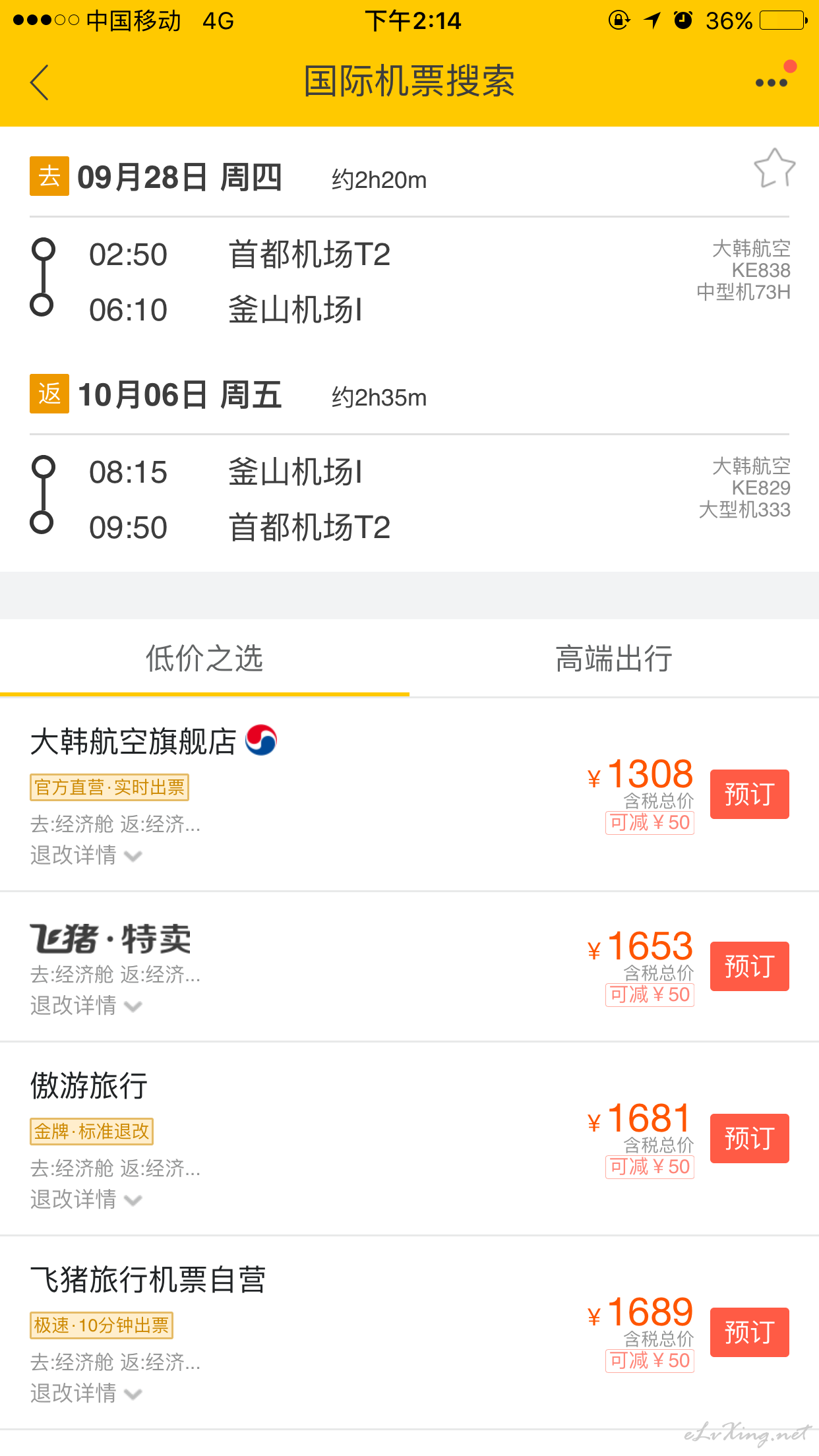This screenshot has height=1456, width=819.
Task: Book the 大韩航空旗舰店 ¥1308 ticket
Action: coord(749,794)
